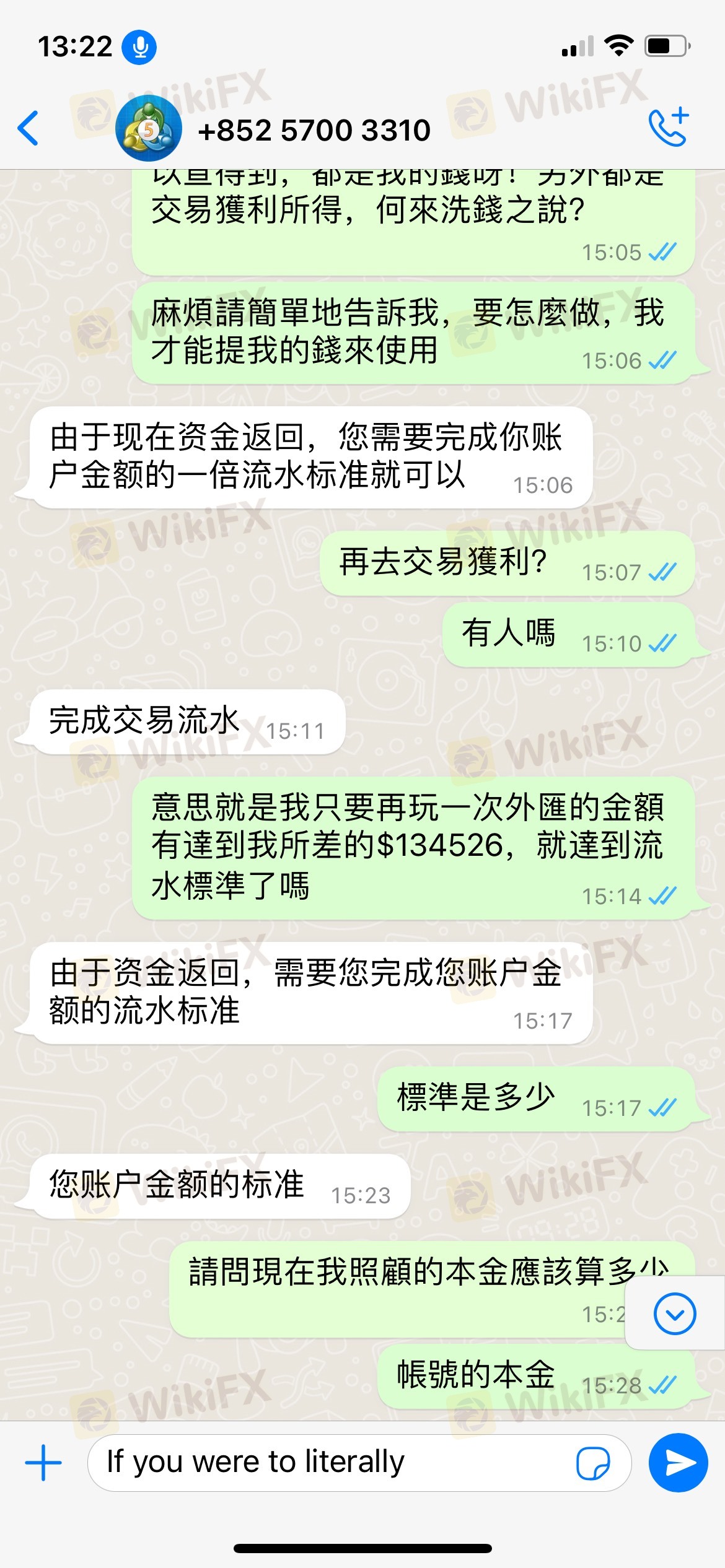Viewport: 725px width, 1568px height.
Task: Jump to latest messages with down arrow
Action: (674, 1313)
